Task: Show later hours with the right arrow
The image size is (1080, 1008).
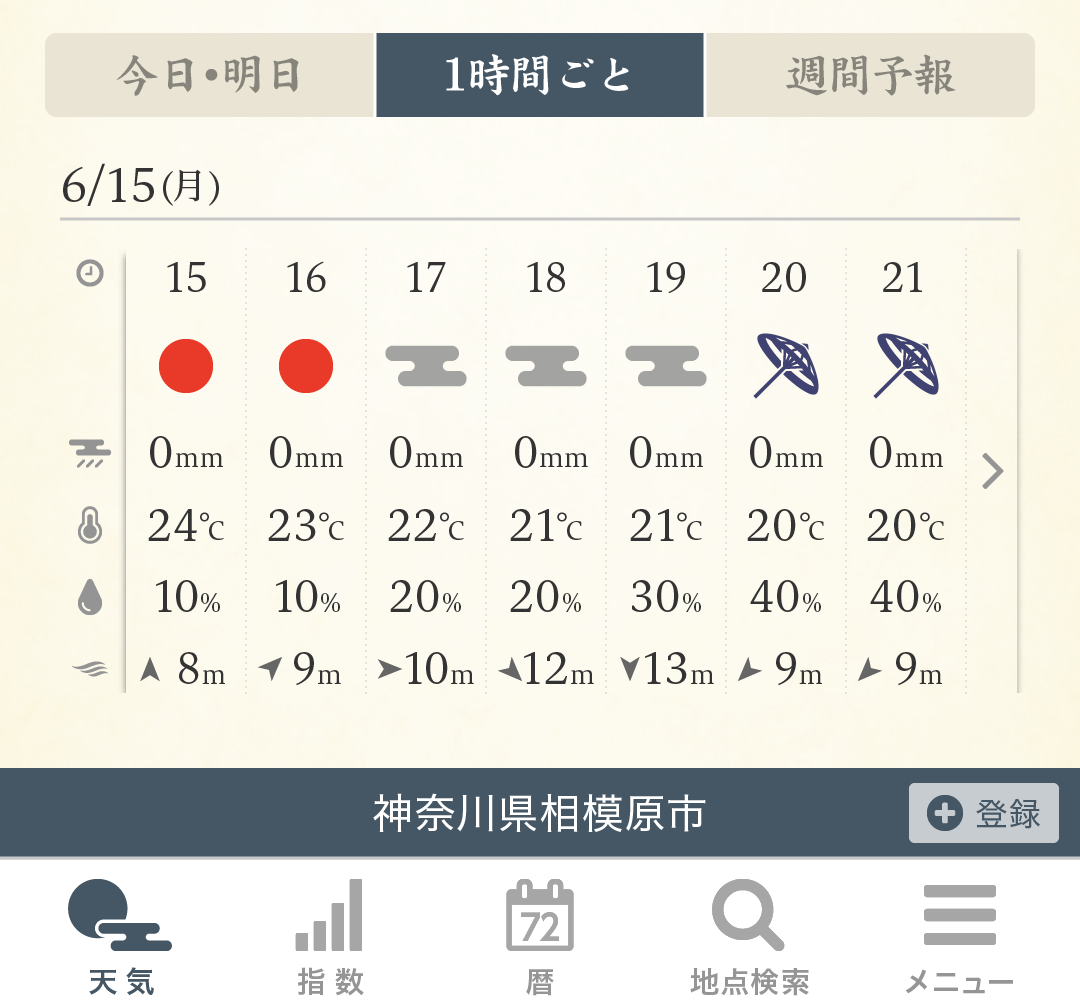Action: [992, 471]
